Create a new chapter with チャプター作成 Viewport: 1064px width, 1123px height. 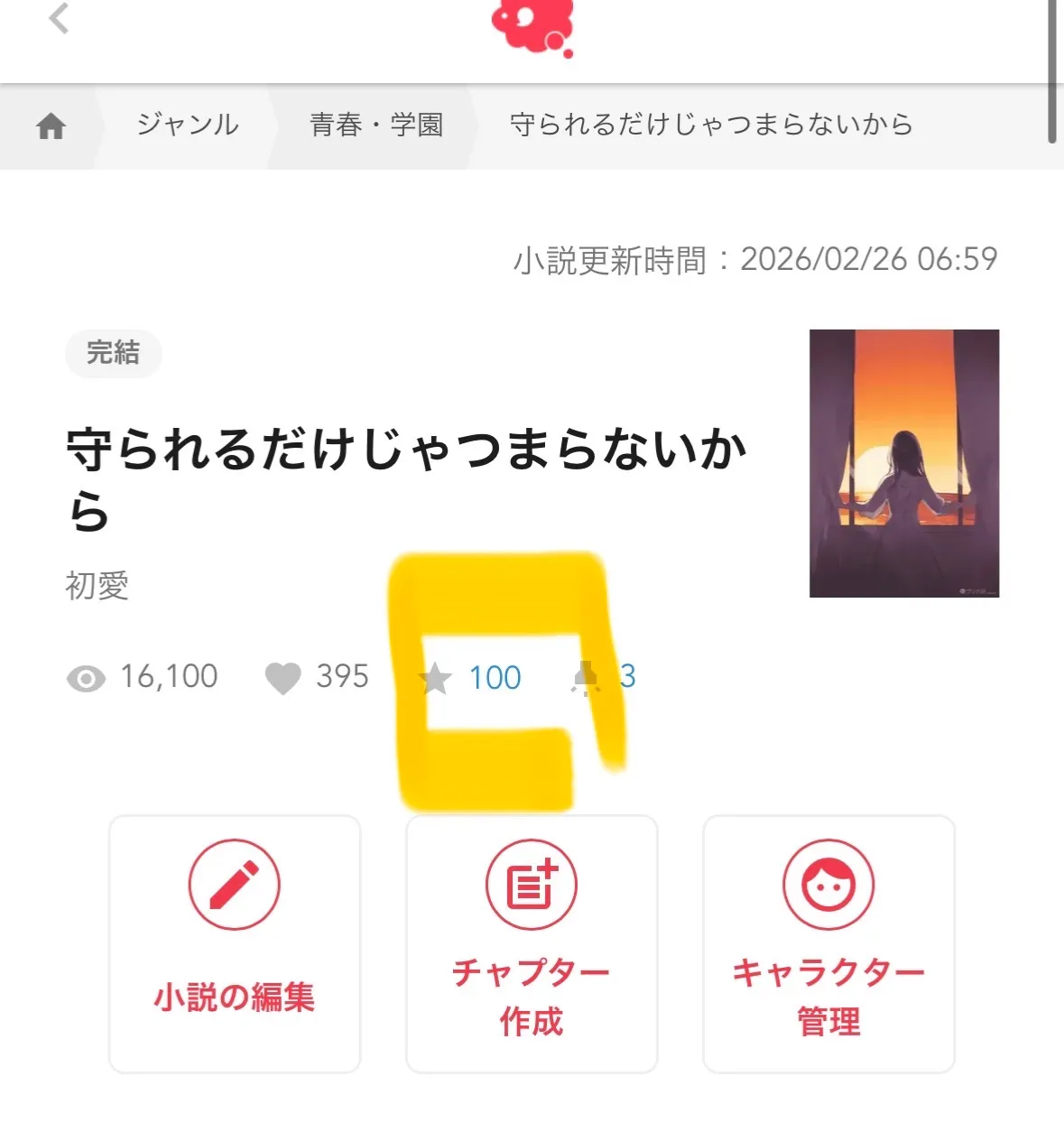point(532,943)
